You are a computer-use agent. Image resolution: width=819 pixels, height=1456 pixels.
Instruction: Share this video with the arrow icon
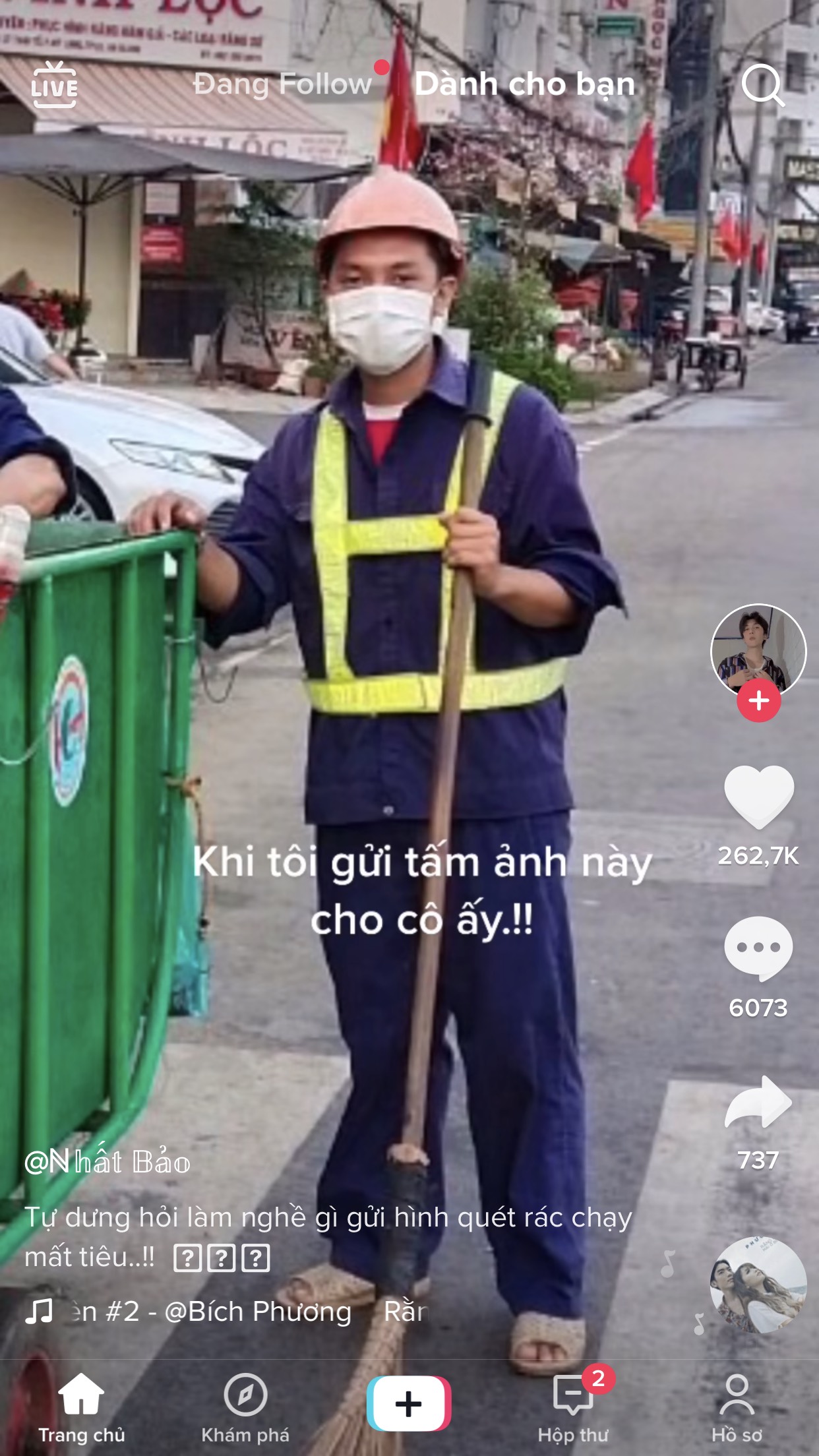click(x=758, y=1102)
